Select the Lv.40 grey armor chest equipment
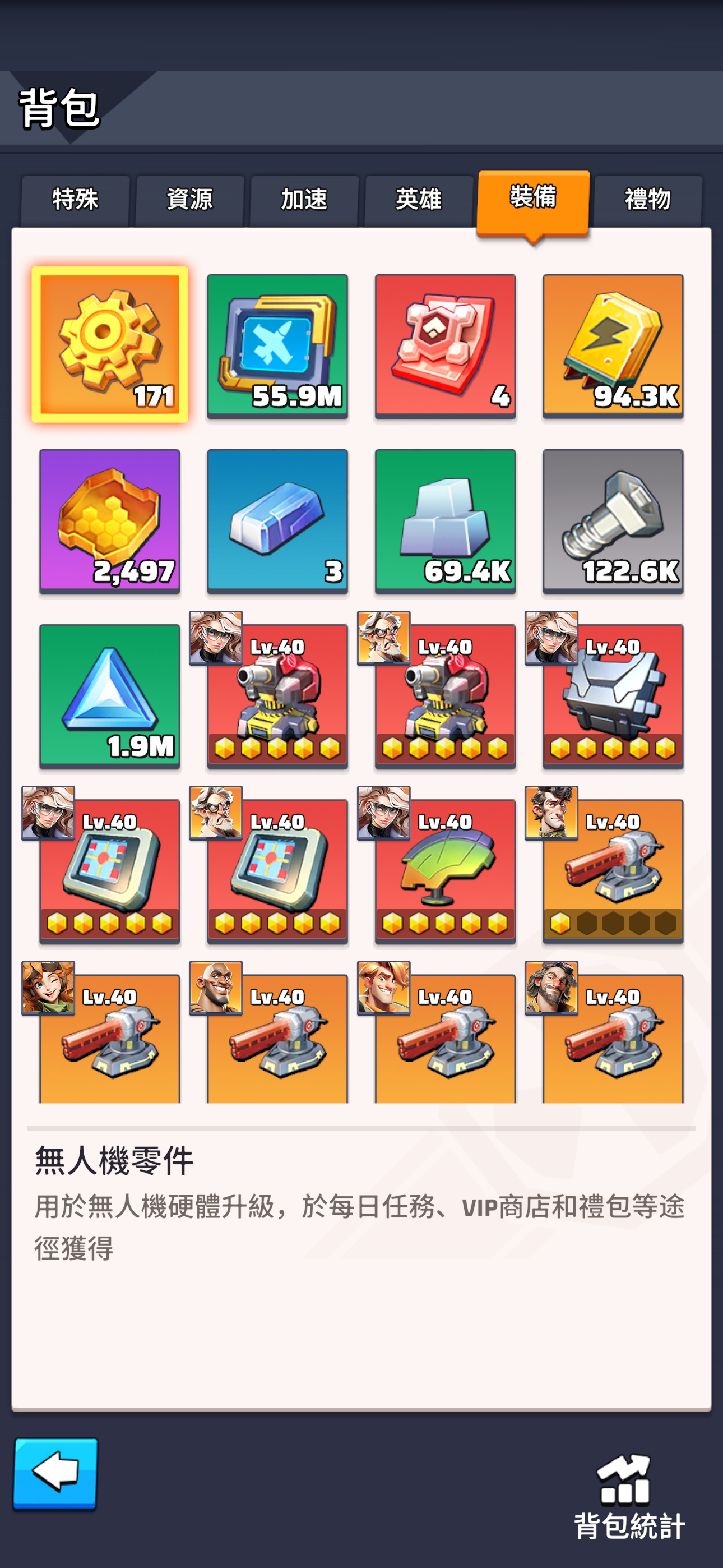Image resolution: width=723 pixels, height=1568 pixels. tap(613, 695)
